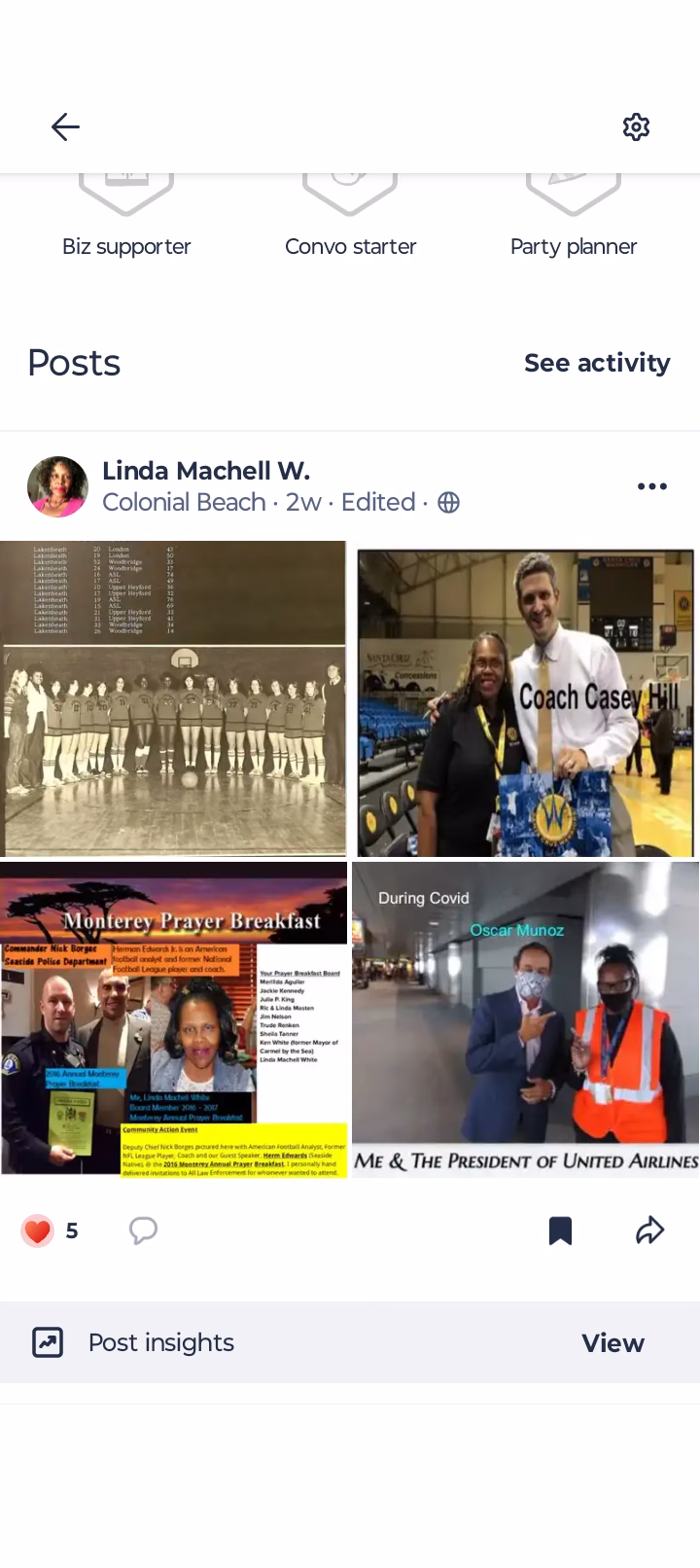
Task: Select the Biz supporter badge
Action: pos(126,212)
